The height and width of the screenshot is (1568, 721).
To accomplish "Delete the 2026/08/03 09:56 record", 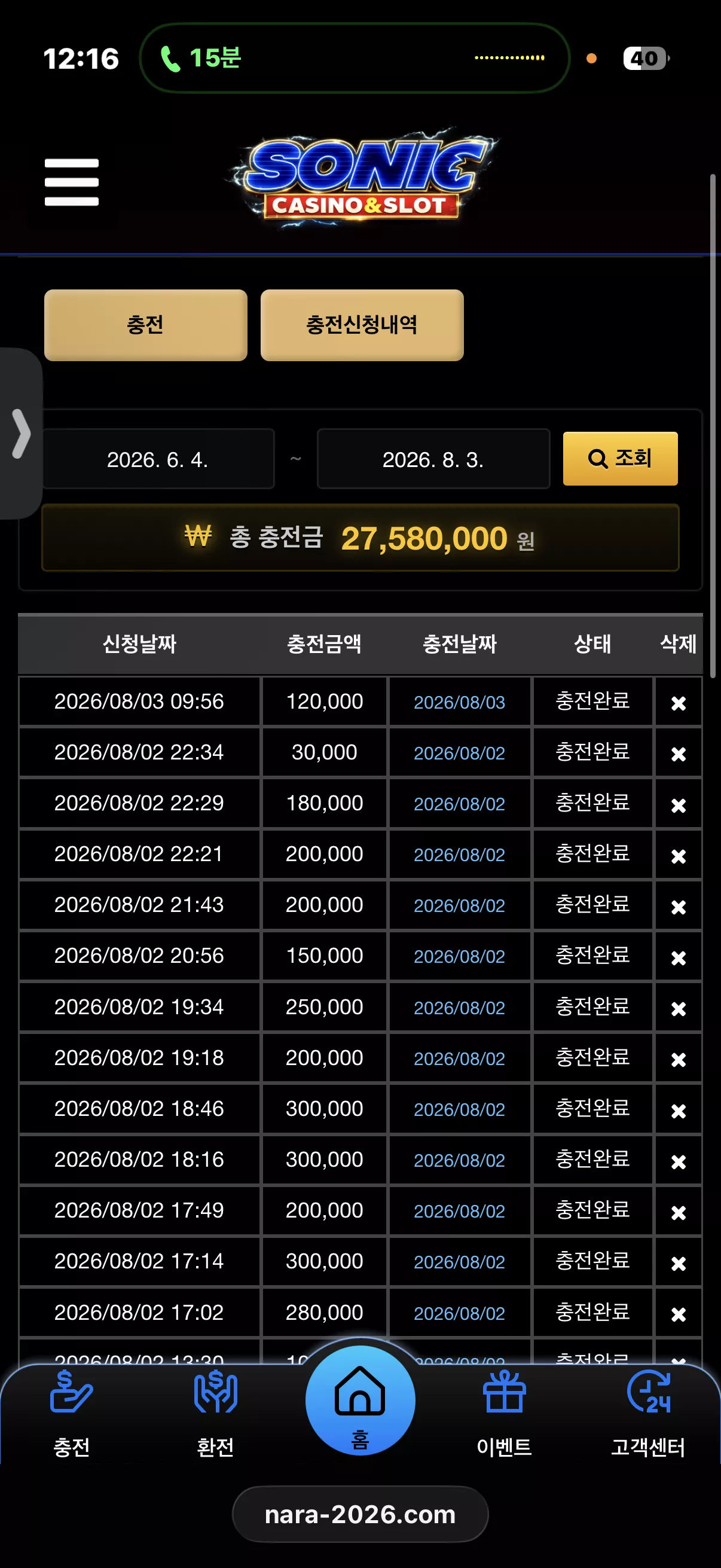I will coord(679,703).
